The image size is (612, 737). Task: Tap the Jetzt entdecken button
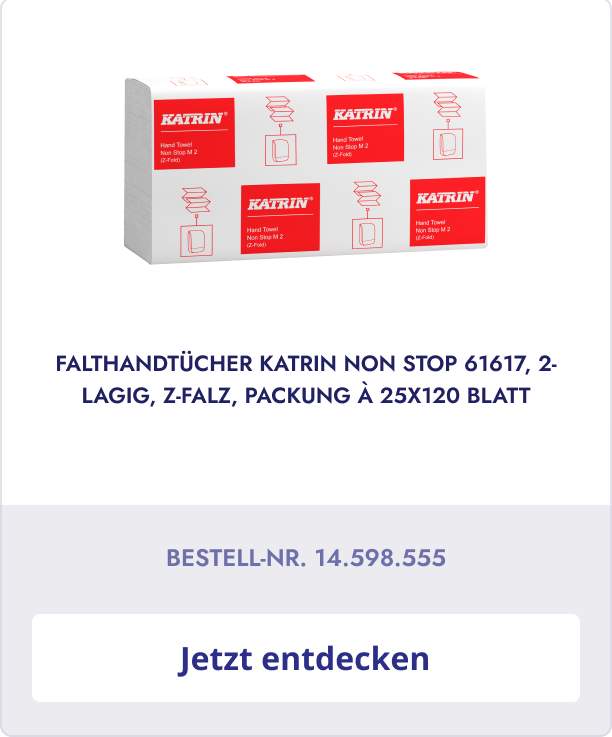(305, 658)
